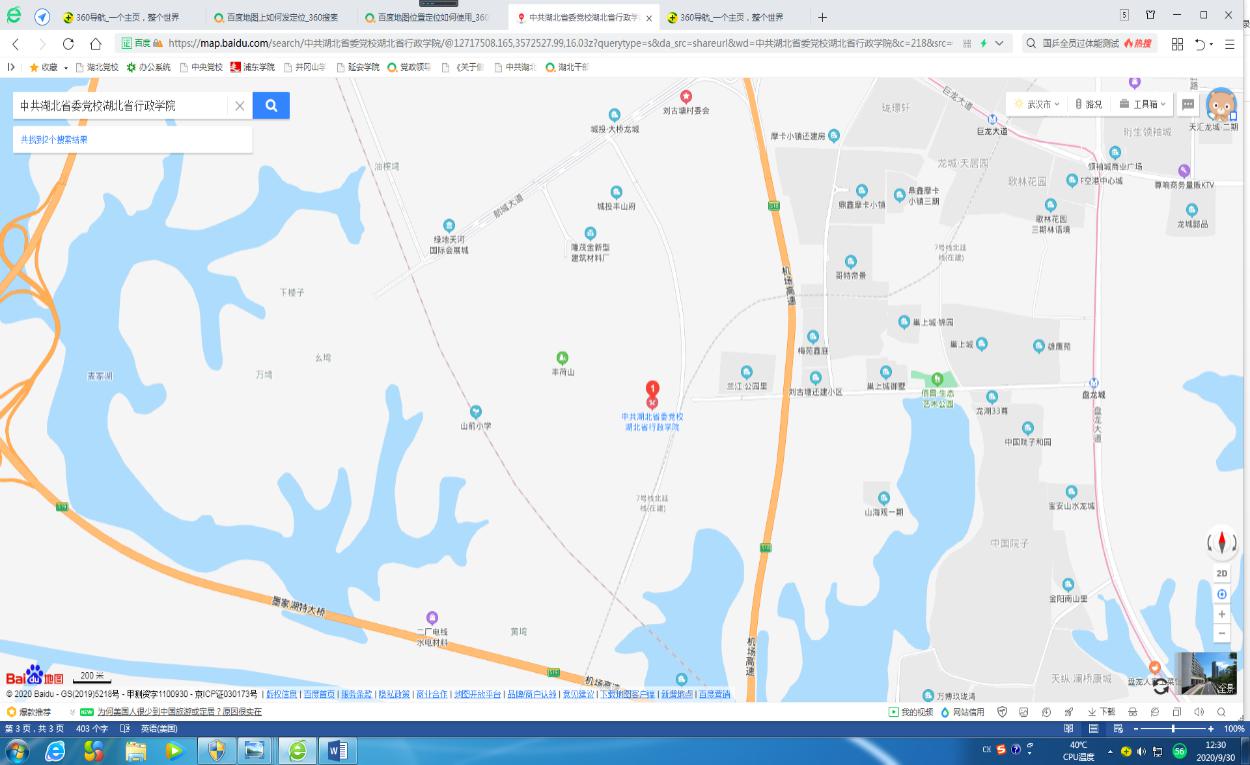The width and height of the screenshot is (1250, 765).
Task: Locate my current position on map
Action: pos(1222,594)
